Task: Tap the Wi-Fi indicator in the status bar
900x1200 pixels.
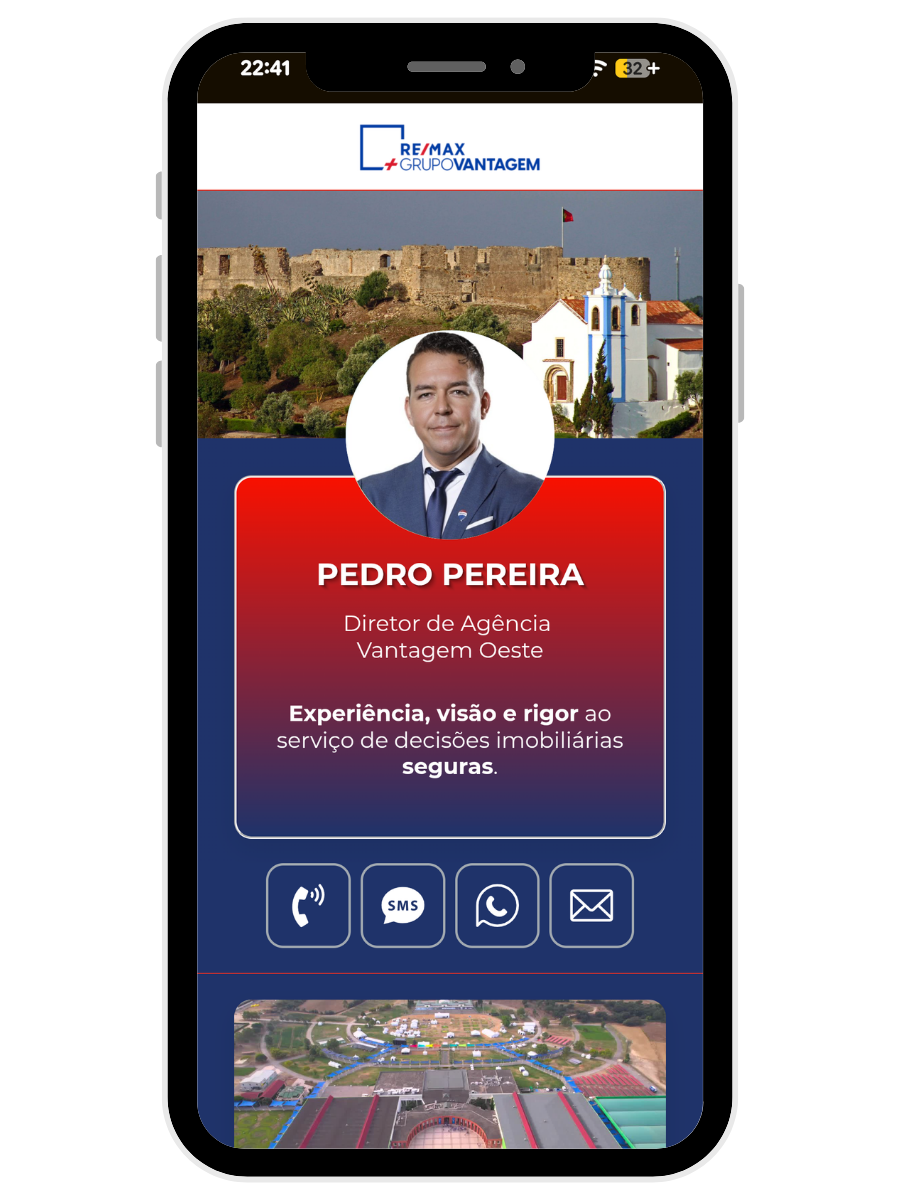Action: (600, 64)
